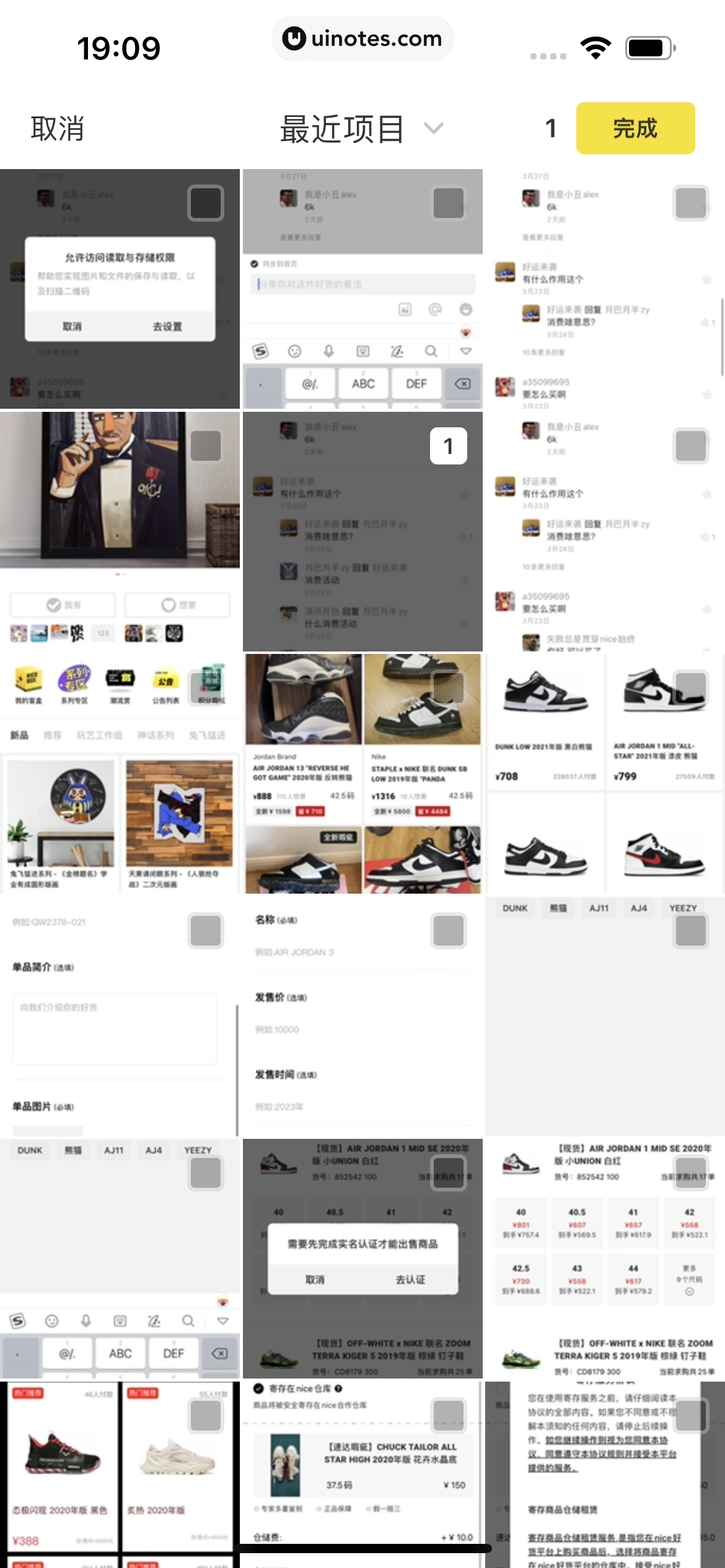725x1568 pixels.
Task: Deselect the screenshot marked with badge 1
Action: [x=447, y=446]
